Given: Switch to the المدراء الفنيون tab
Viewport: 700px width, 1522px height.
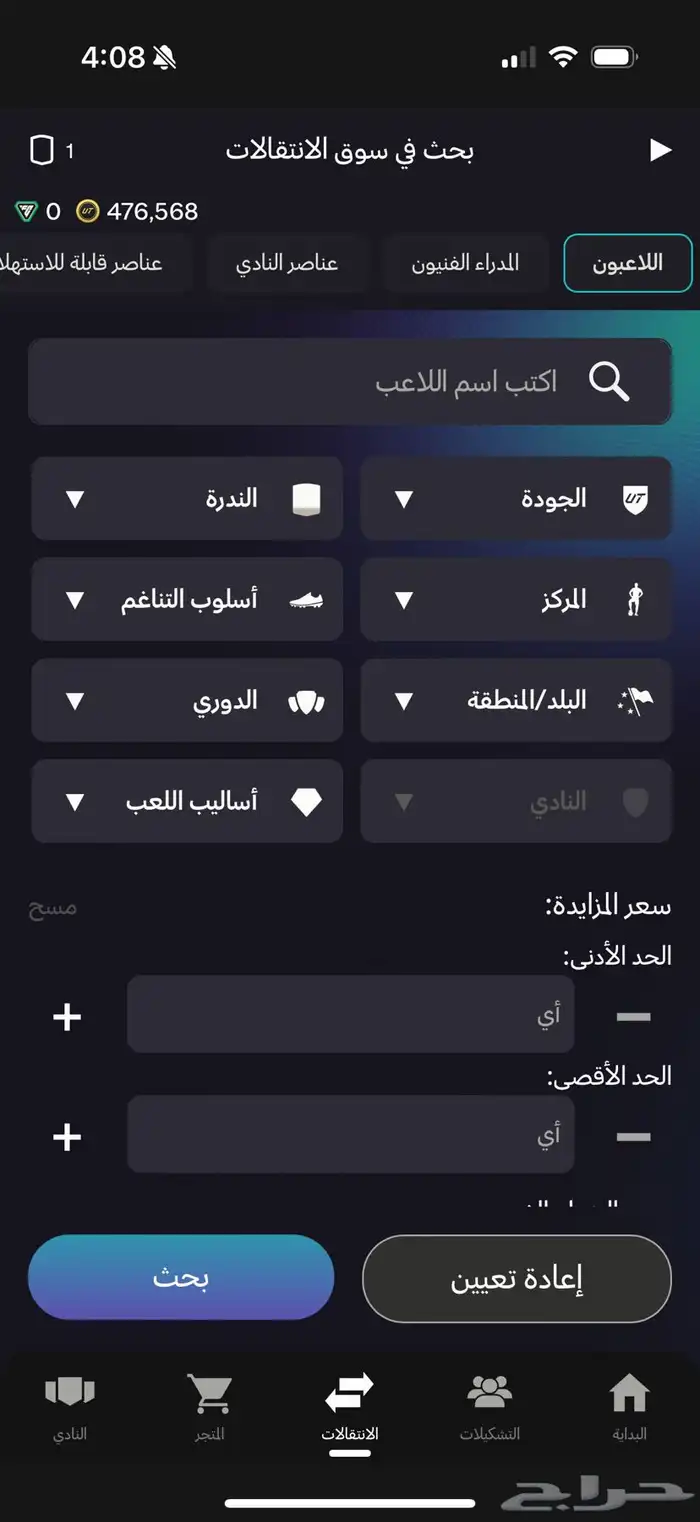Looking at the screenshot, I should [466, 264].
